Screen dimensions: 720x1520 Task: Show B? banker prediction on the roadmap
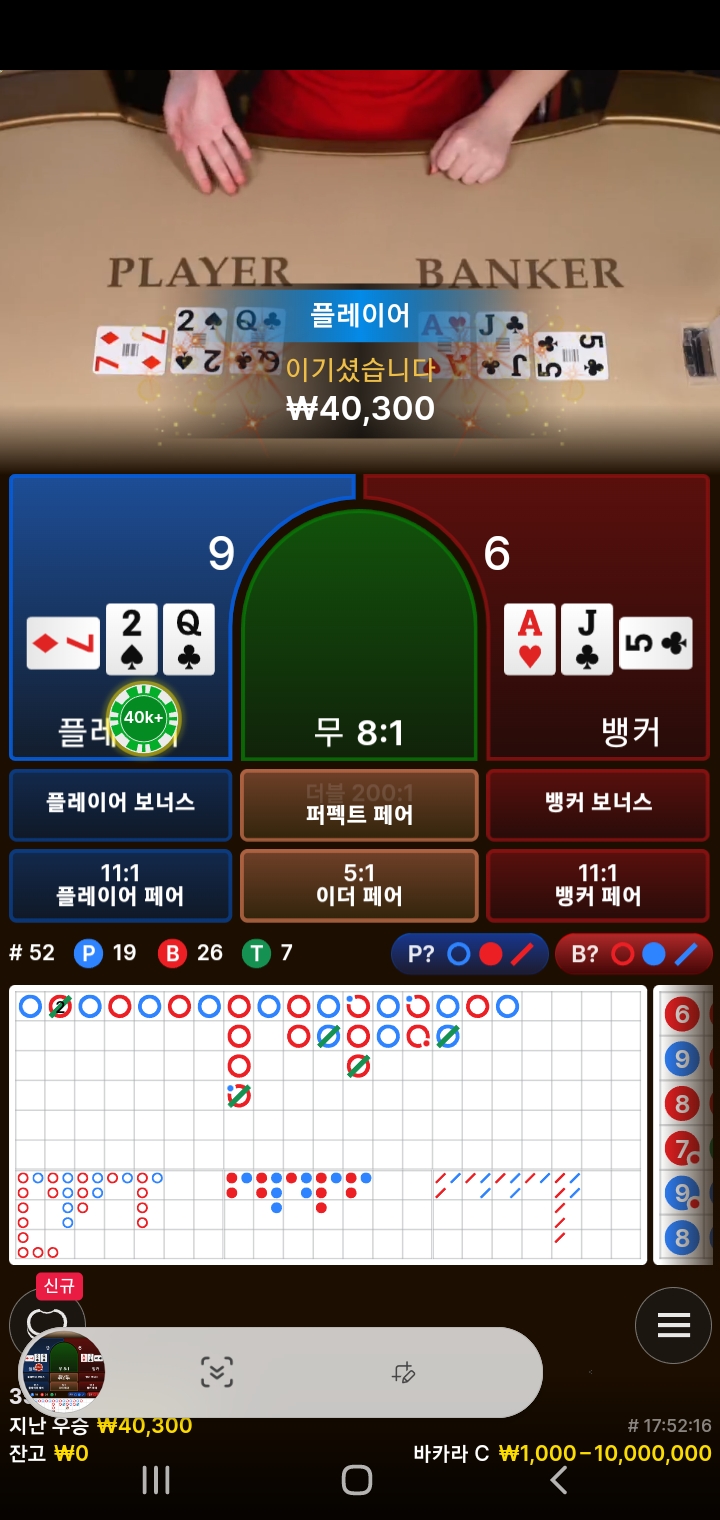point(633,954)
